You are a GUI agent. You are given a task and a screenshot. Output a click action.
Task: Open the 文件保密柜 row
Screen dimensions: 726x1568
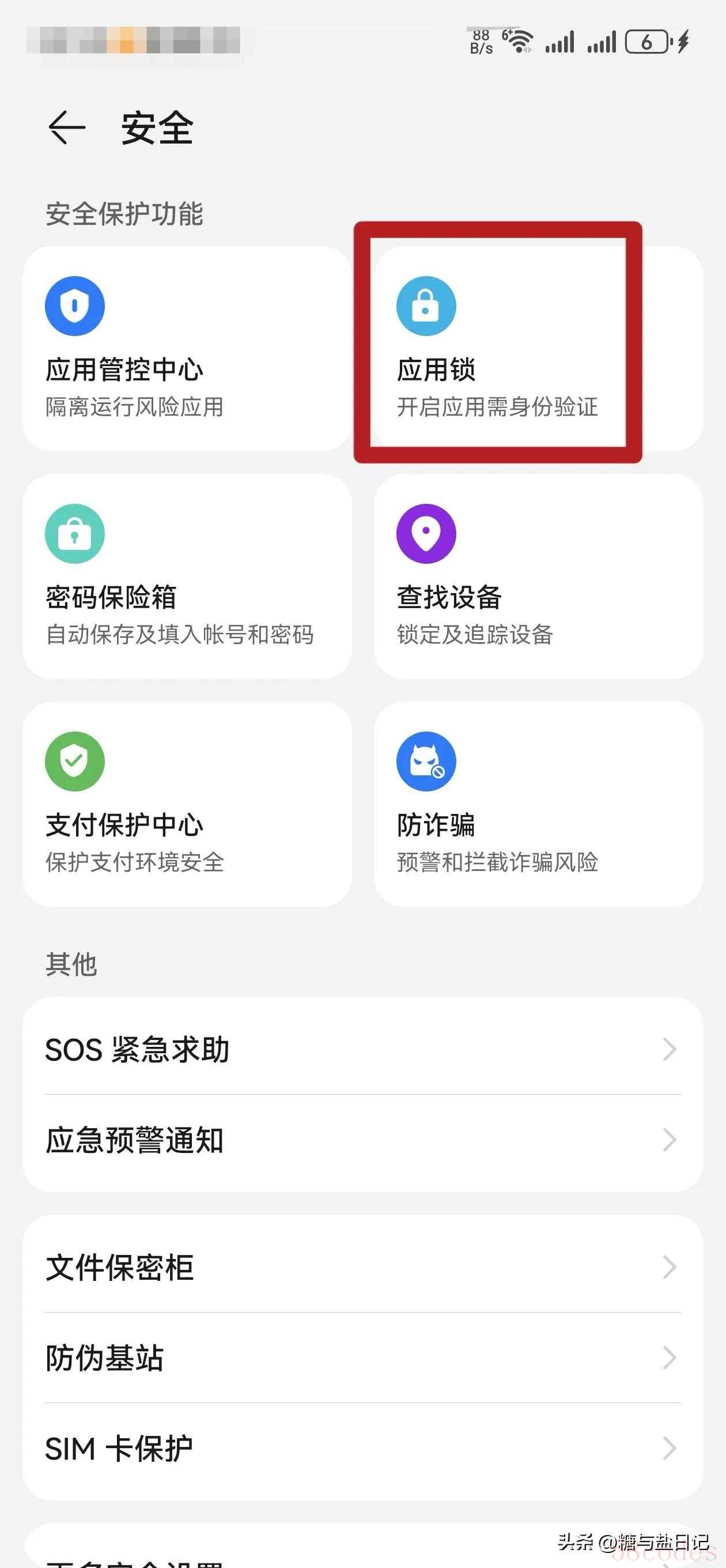click(x=362, y=1267)
